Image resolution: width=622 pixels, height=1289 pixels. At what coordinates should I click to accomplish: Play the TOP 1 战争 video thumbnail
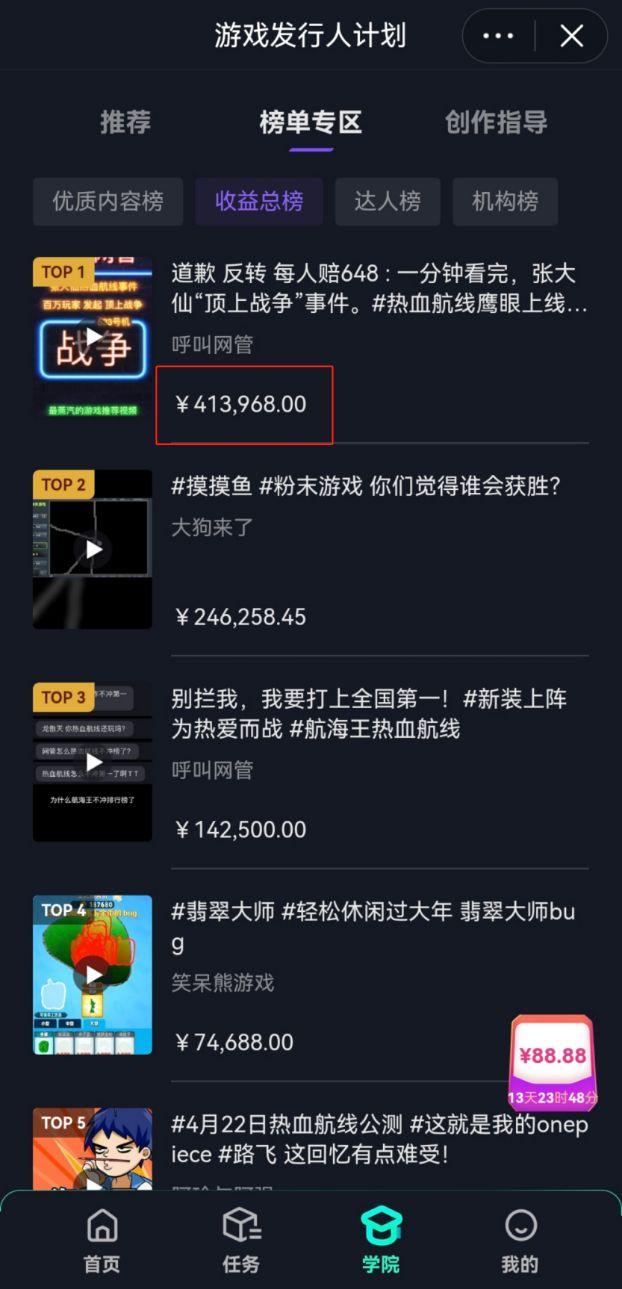(93, 336)
